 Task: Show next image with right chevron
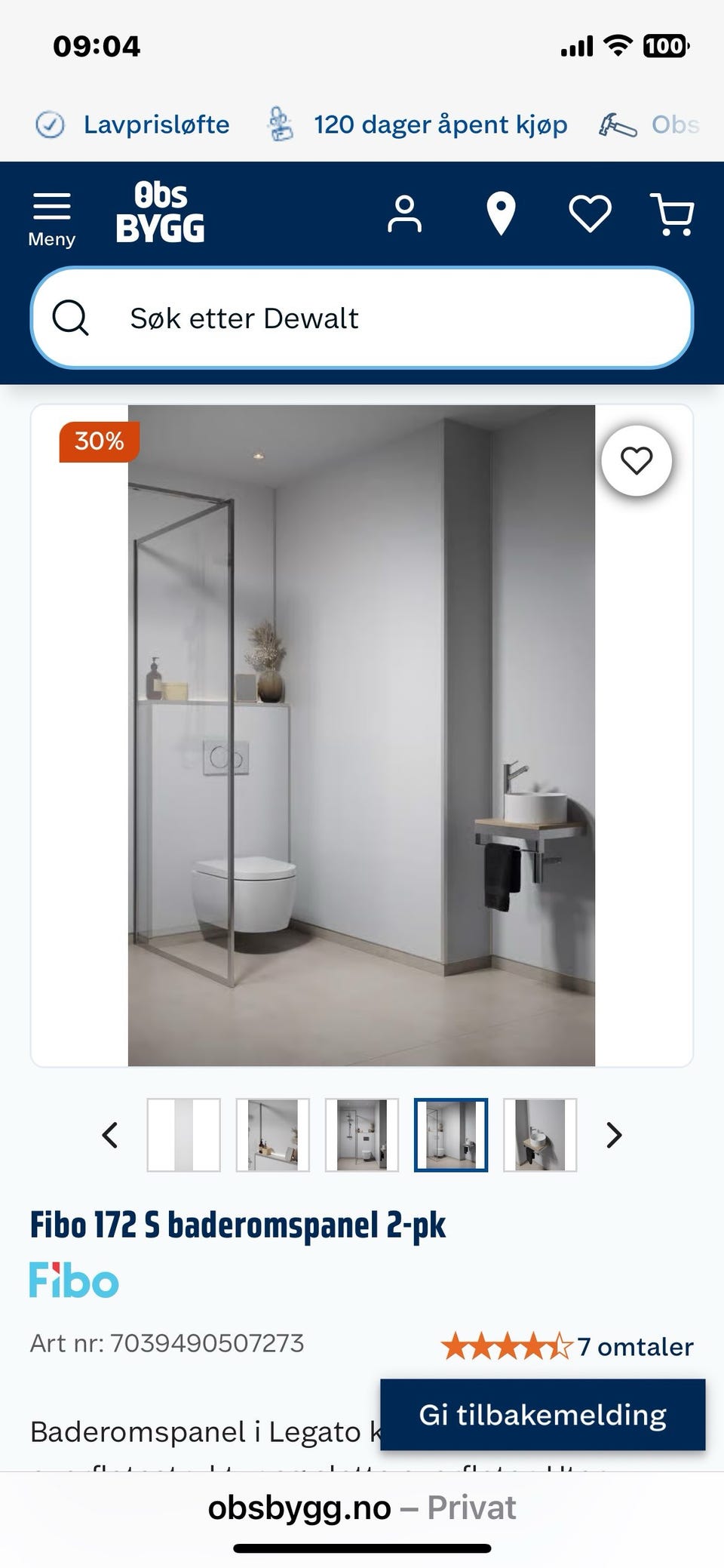point(614,1135)
